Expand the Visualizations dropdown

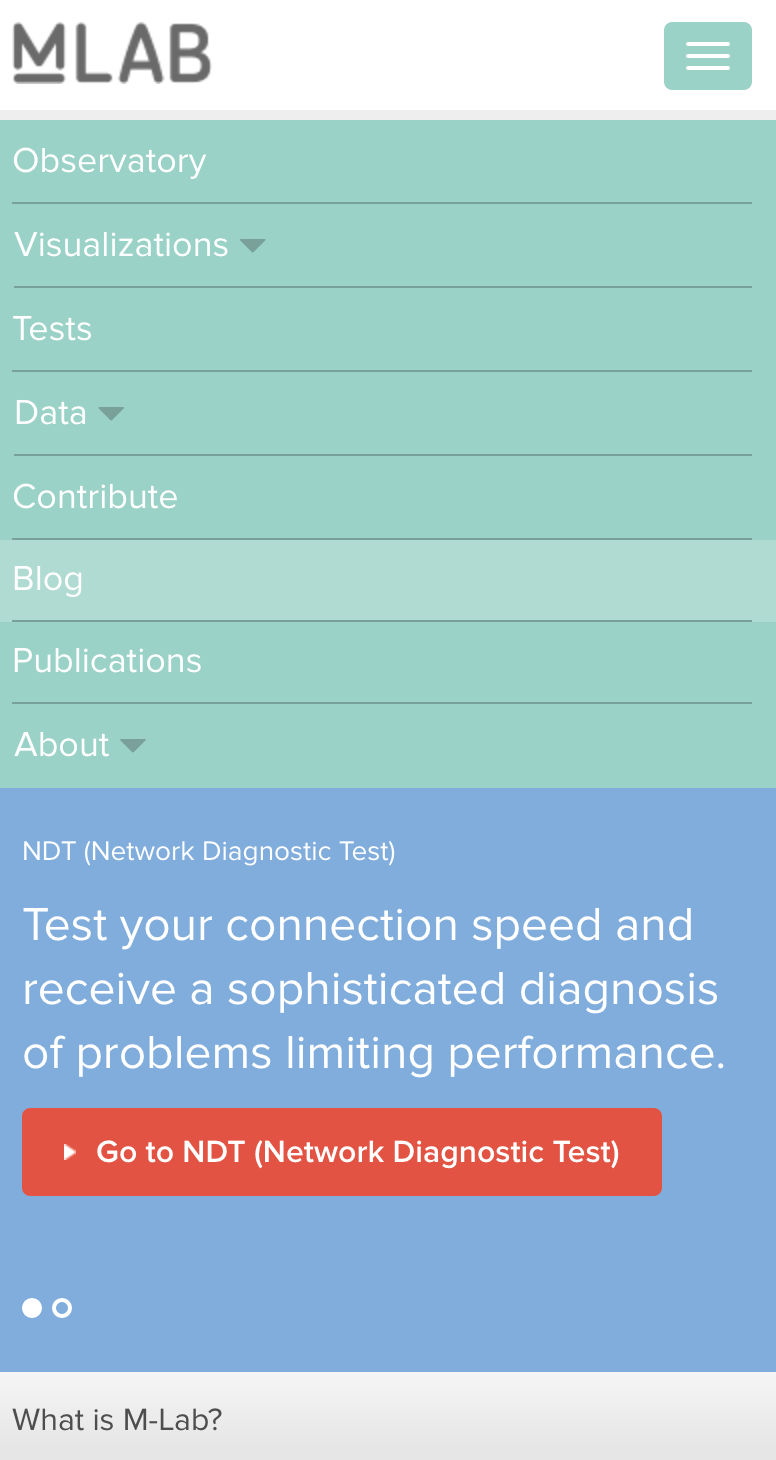(x=139, y=245)
